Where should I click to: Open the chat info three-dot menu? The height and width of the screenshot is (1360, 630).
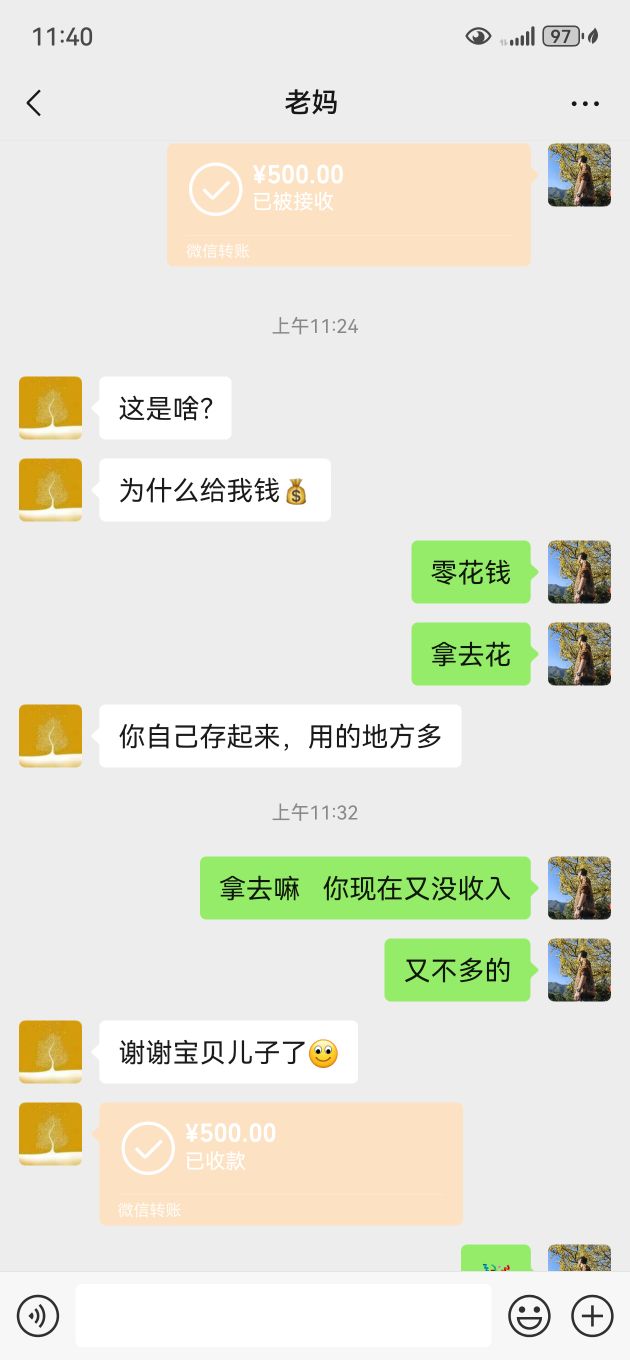pyautogui.click(x=585, y=103)
